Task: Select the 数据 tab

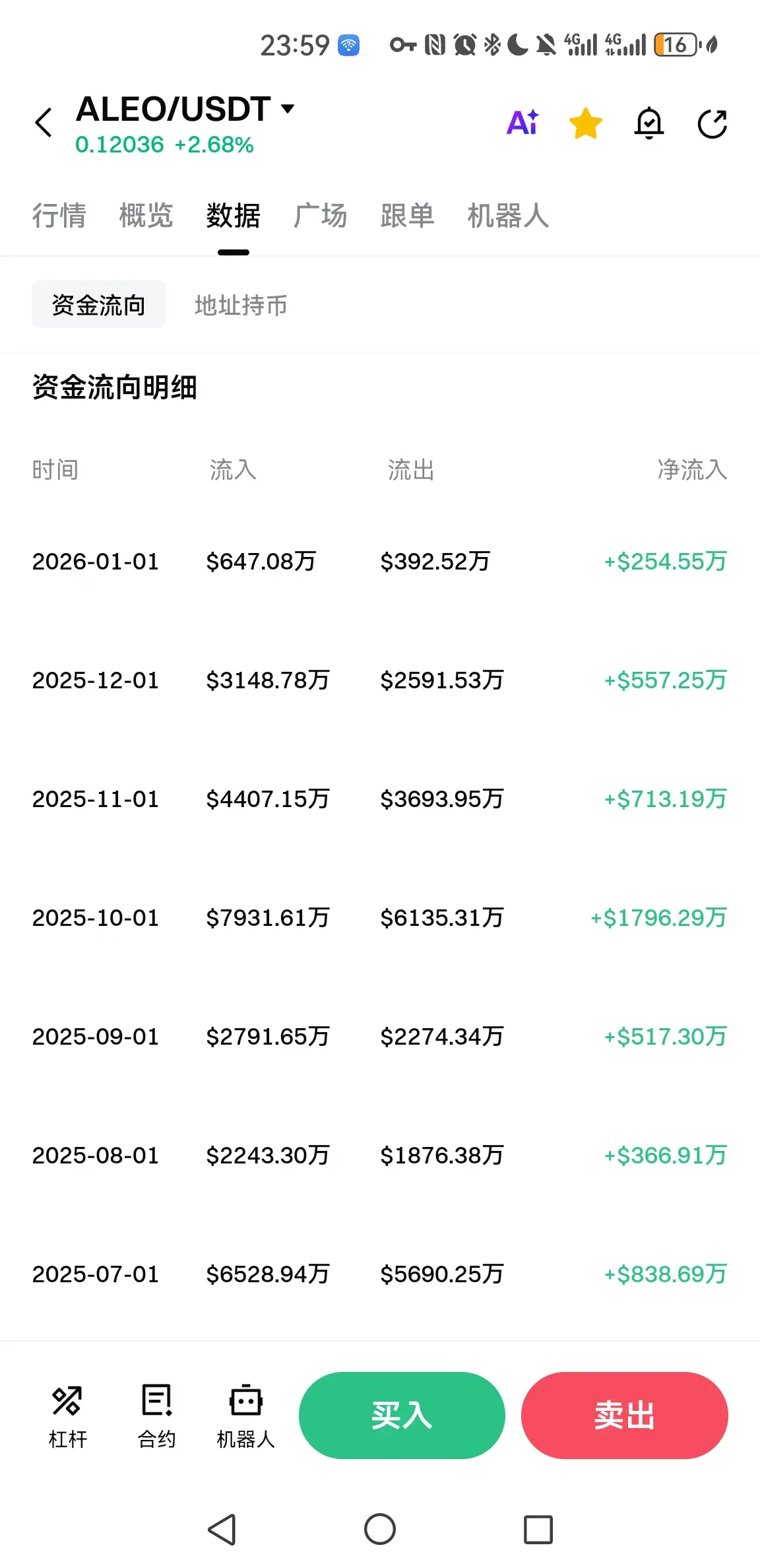Action: (234, 216)
